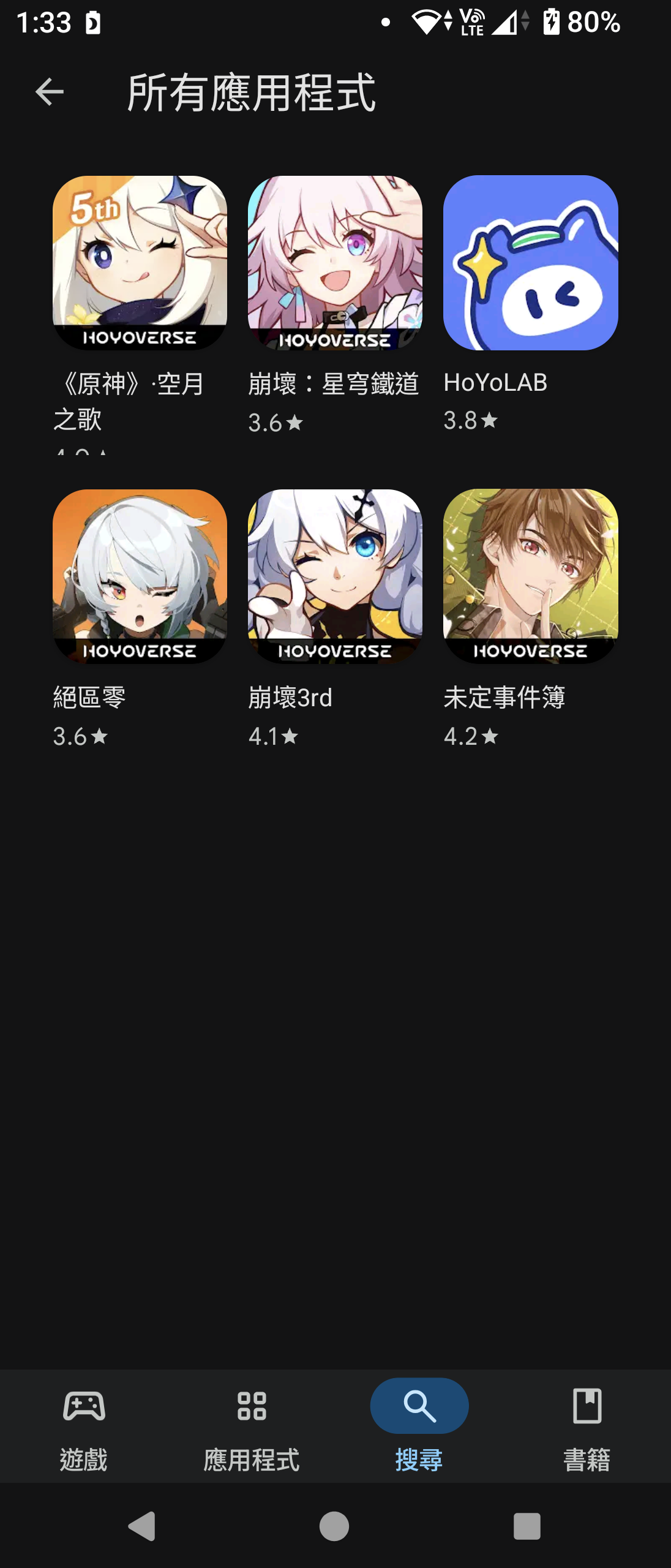The height and width of the screenshot is (1568, 671).
Task: Go back with the top arrow
Action: [50, 92]
